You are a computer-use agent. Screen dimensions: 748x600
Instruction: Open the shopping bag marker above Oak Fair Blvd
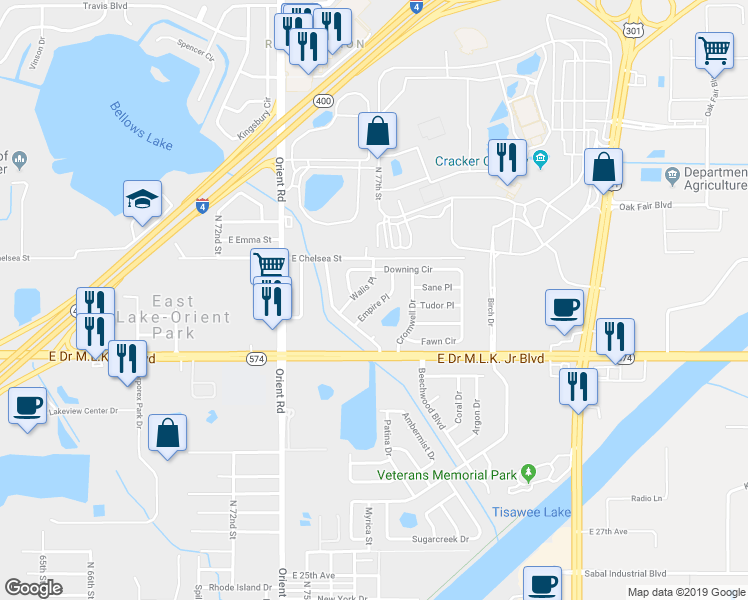(x=604, y=167)
